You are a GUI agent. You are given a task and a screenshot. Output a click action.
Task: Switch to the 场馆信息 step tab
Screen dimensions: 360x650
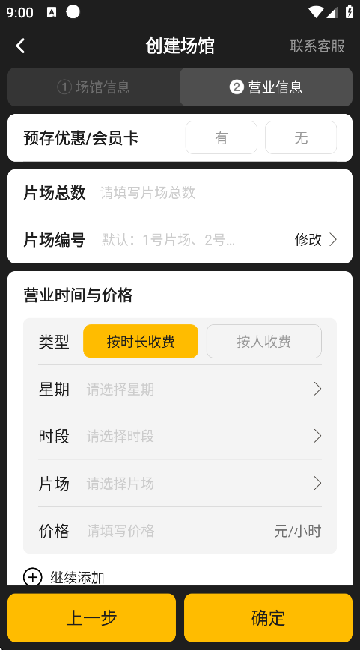tap(94, 87)
